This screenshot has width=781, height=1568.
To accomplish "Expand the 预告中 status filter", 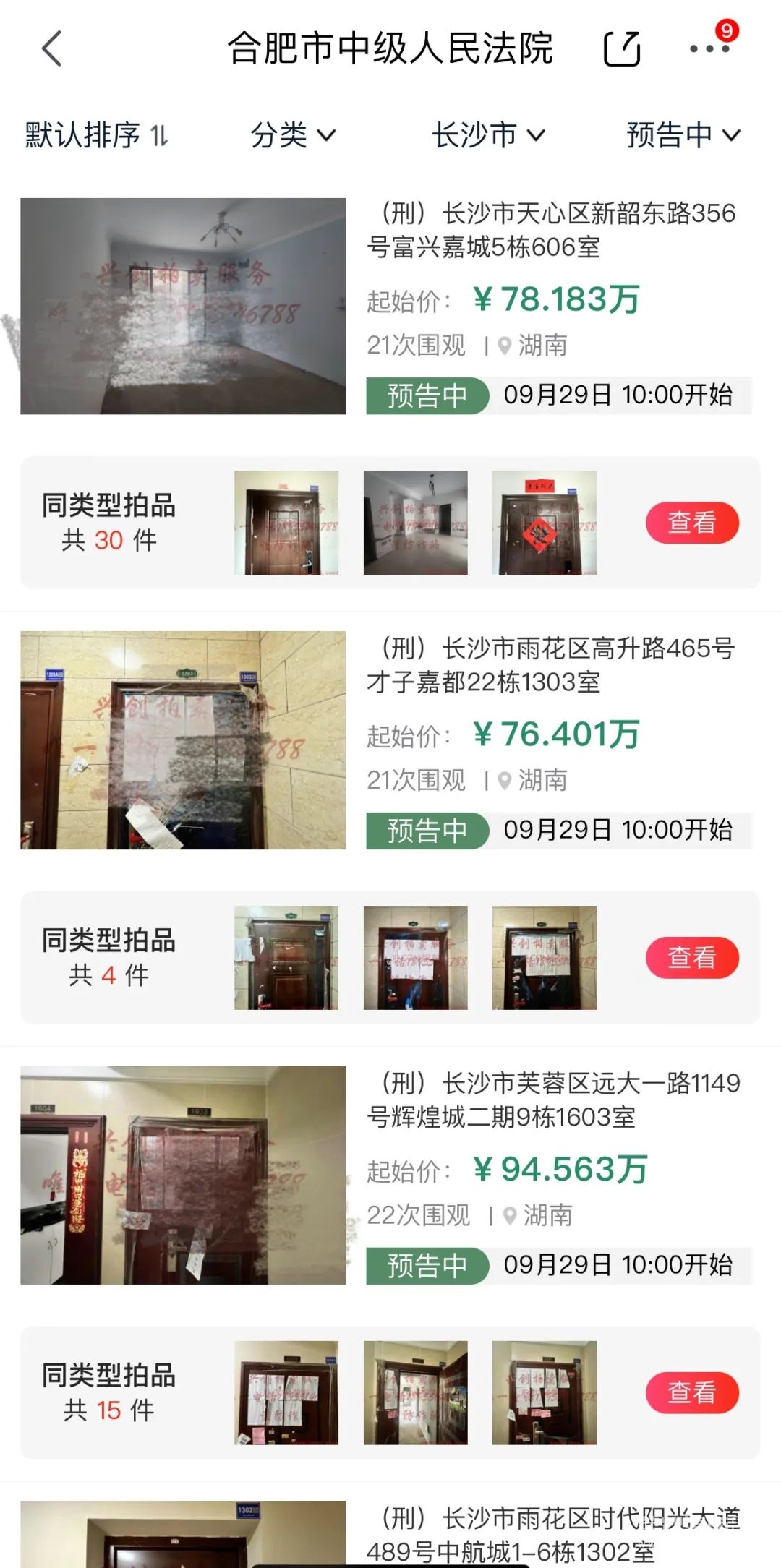I will coord(683,135).
